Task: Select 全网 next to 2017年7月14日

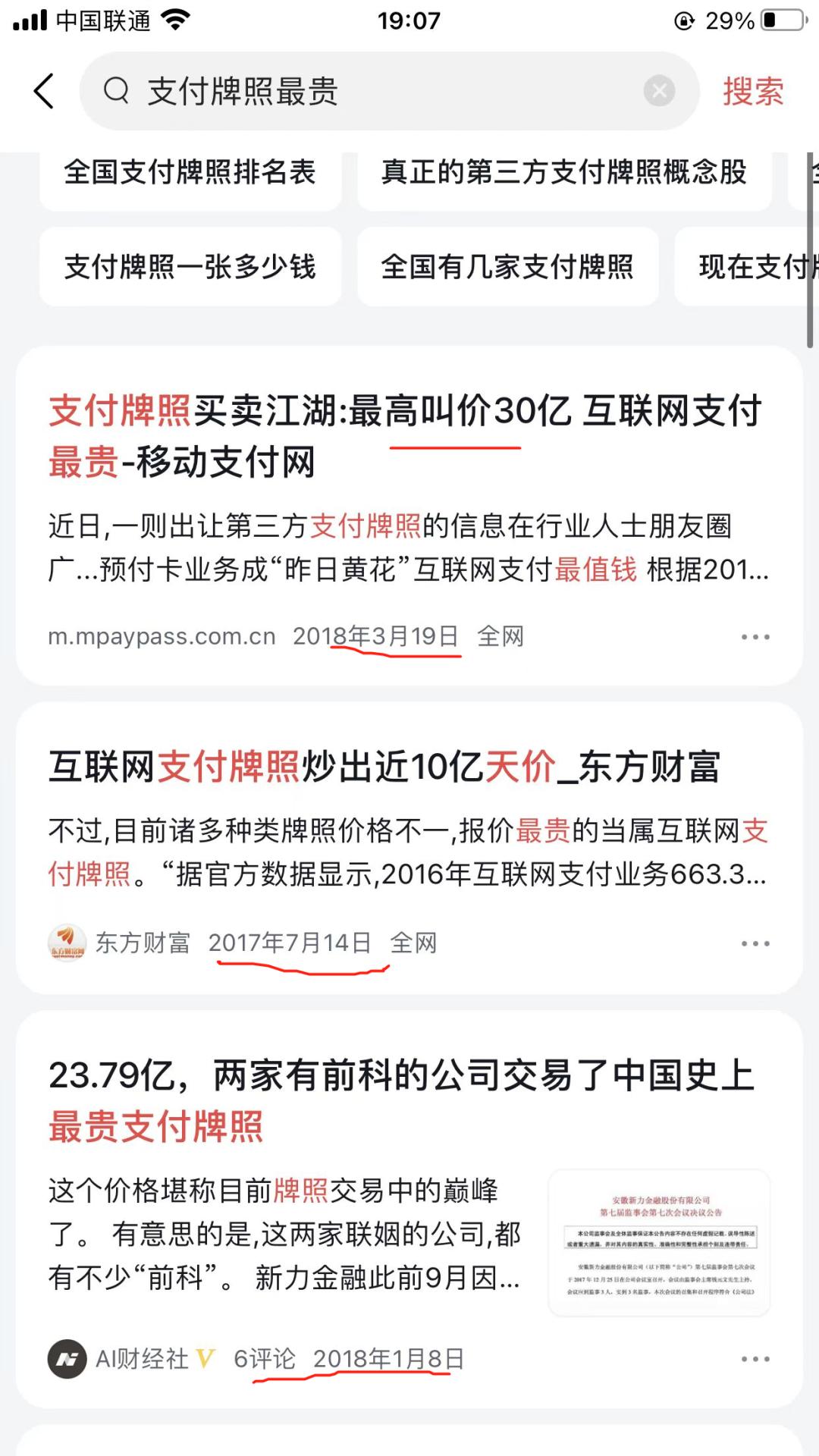Action: [413, 943]
